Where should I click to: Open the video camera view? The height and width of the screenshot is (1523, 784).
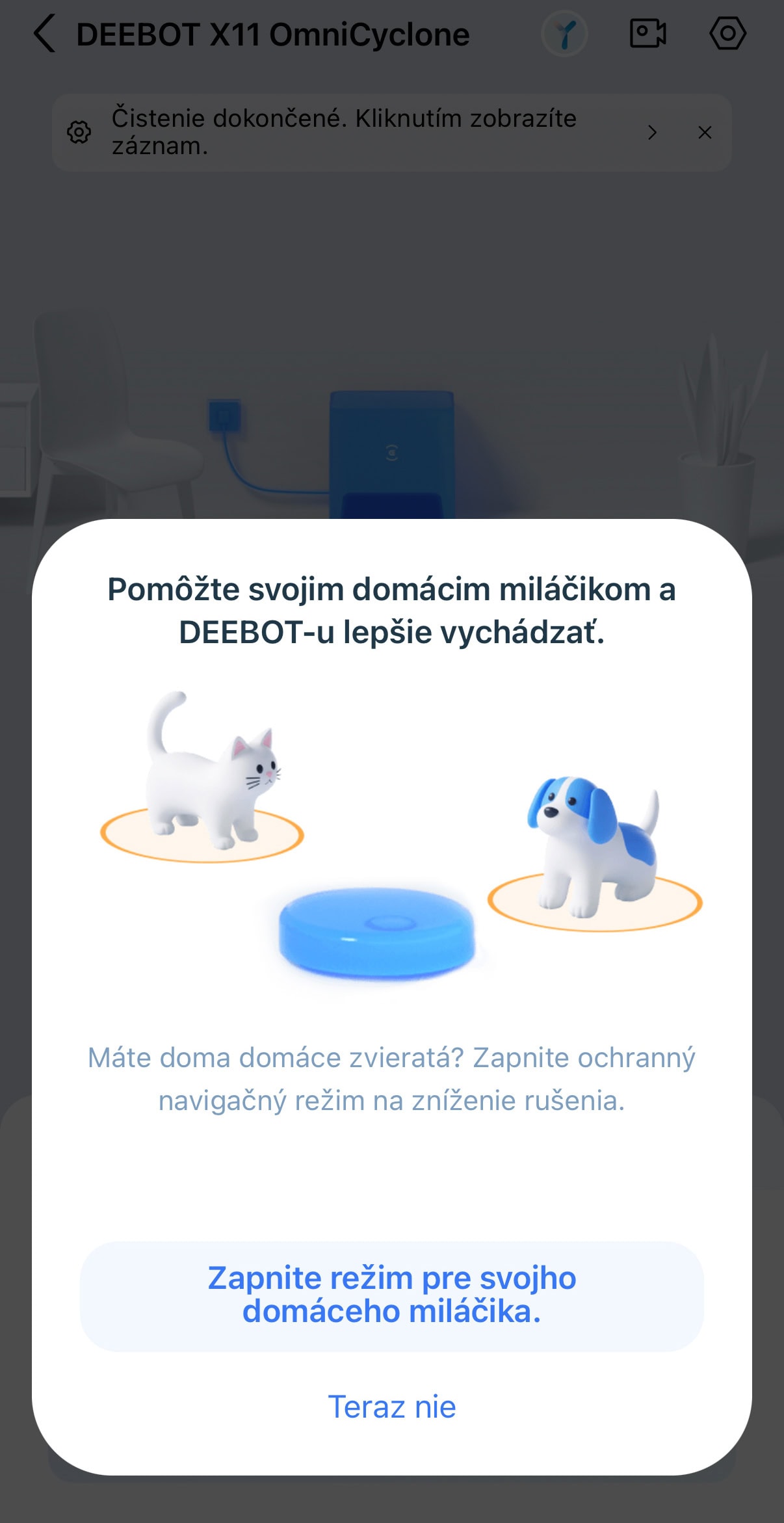[647, 33]
